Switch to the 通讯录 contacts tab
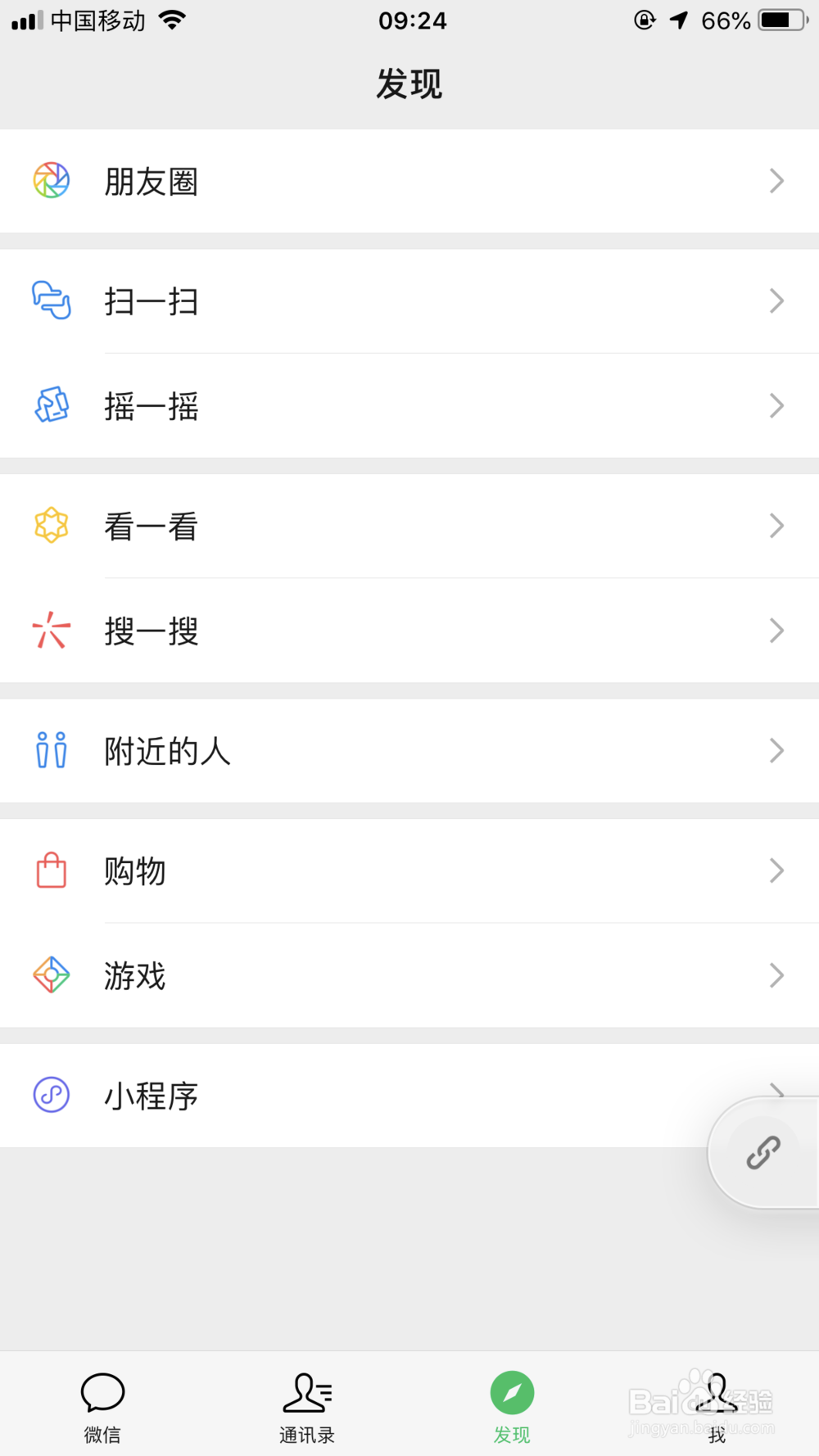 tap(307, 1406)
